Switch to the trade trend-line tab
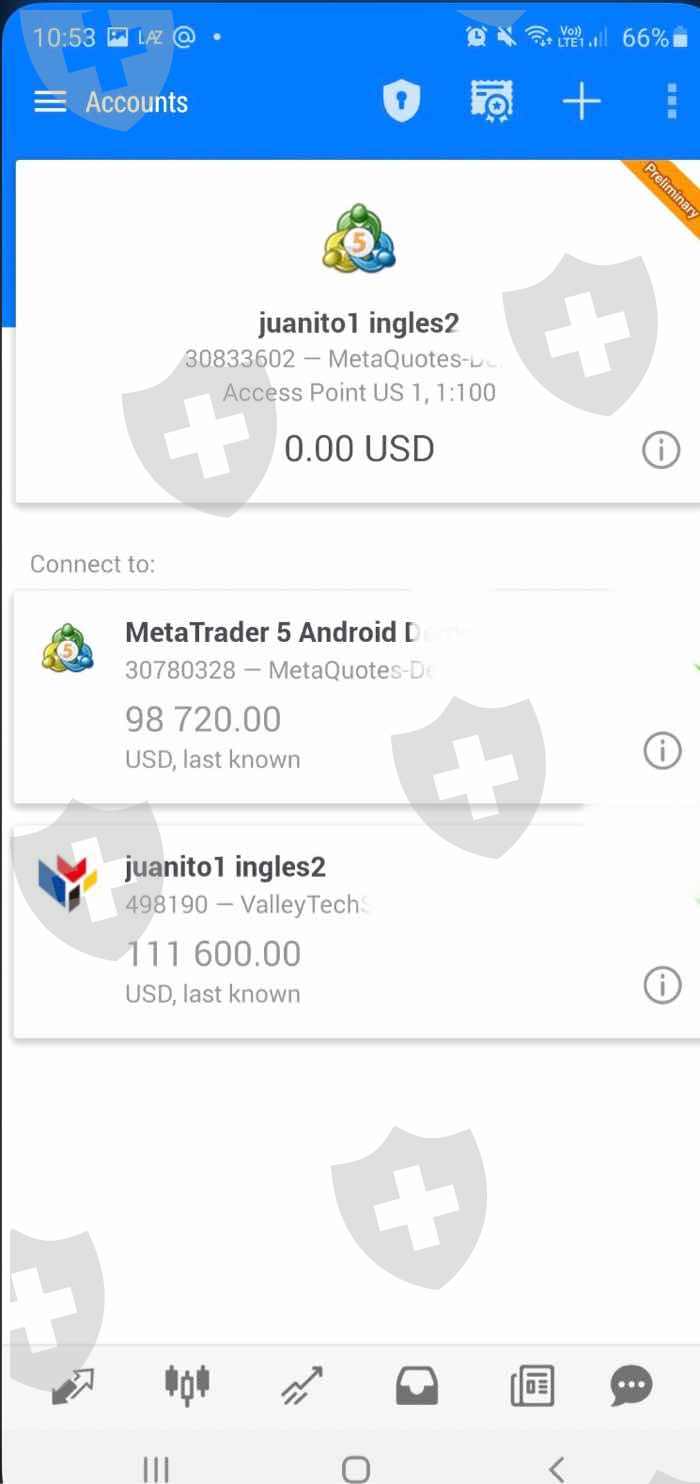Screen dimensions: 700x1484 301,1386
